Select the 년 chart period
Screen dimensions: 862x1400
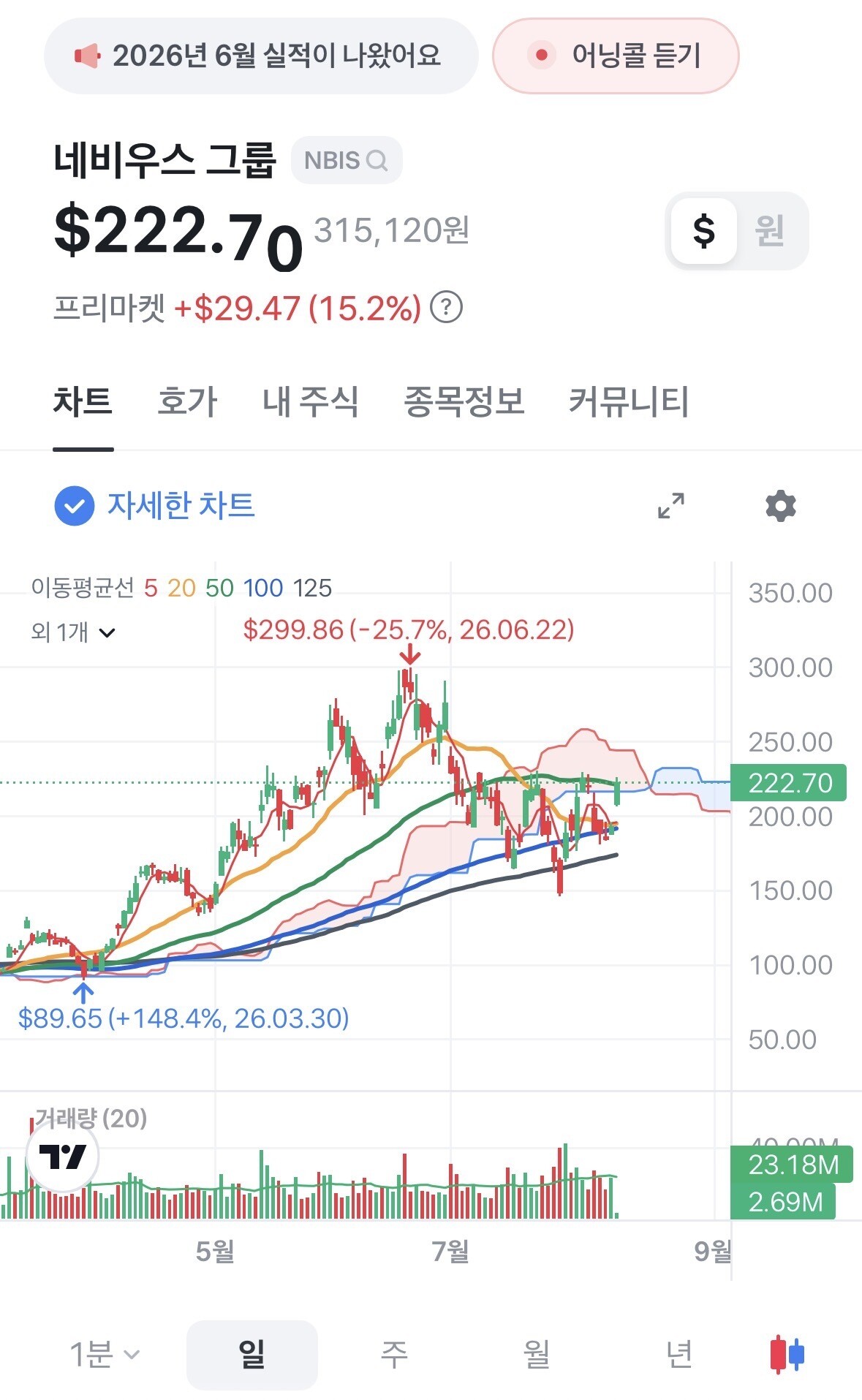[x=679, y=1354]
